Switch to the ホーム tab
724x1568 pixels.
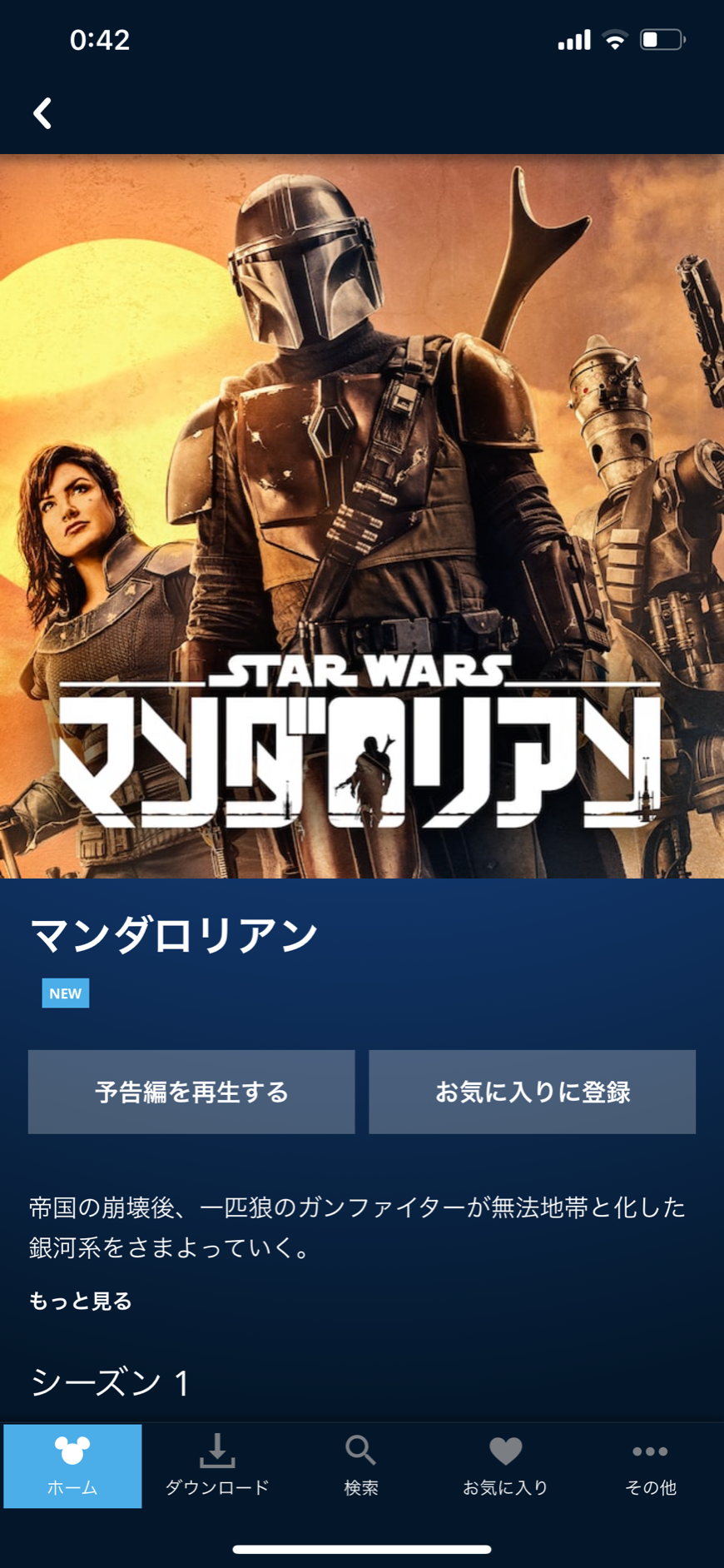tap(72, 1466)
